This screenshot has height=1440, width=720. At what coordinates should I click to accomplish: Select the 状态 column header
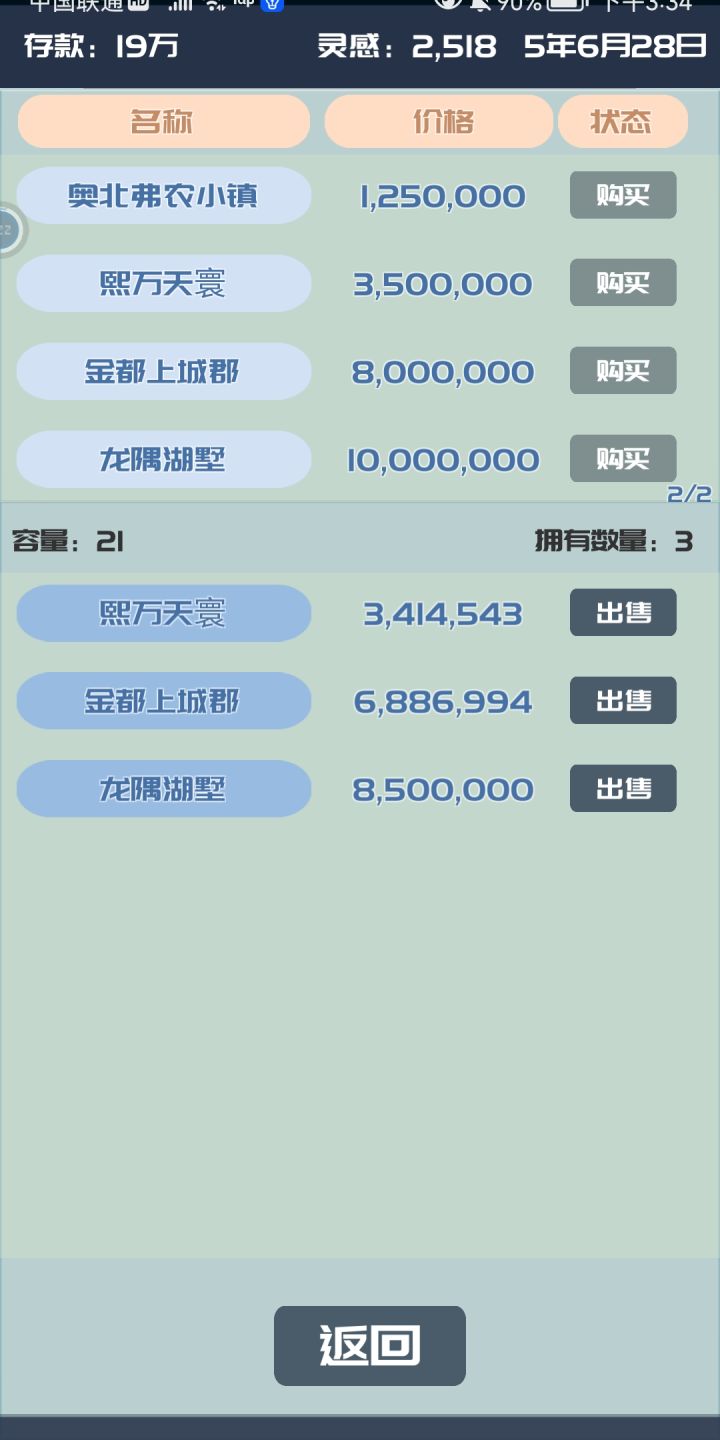tap(622, 120)
